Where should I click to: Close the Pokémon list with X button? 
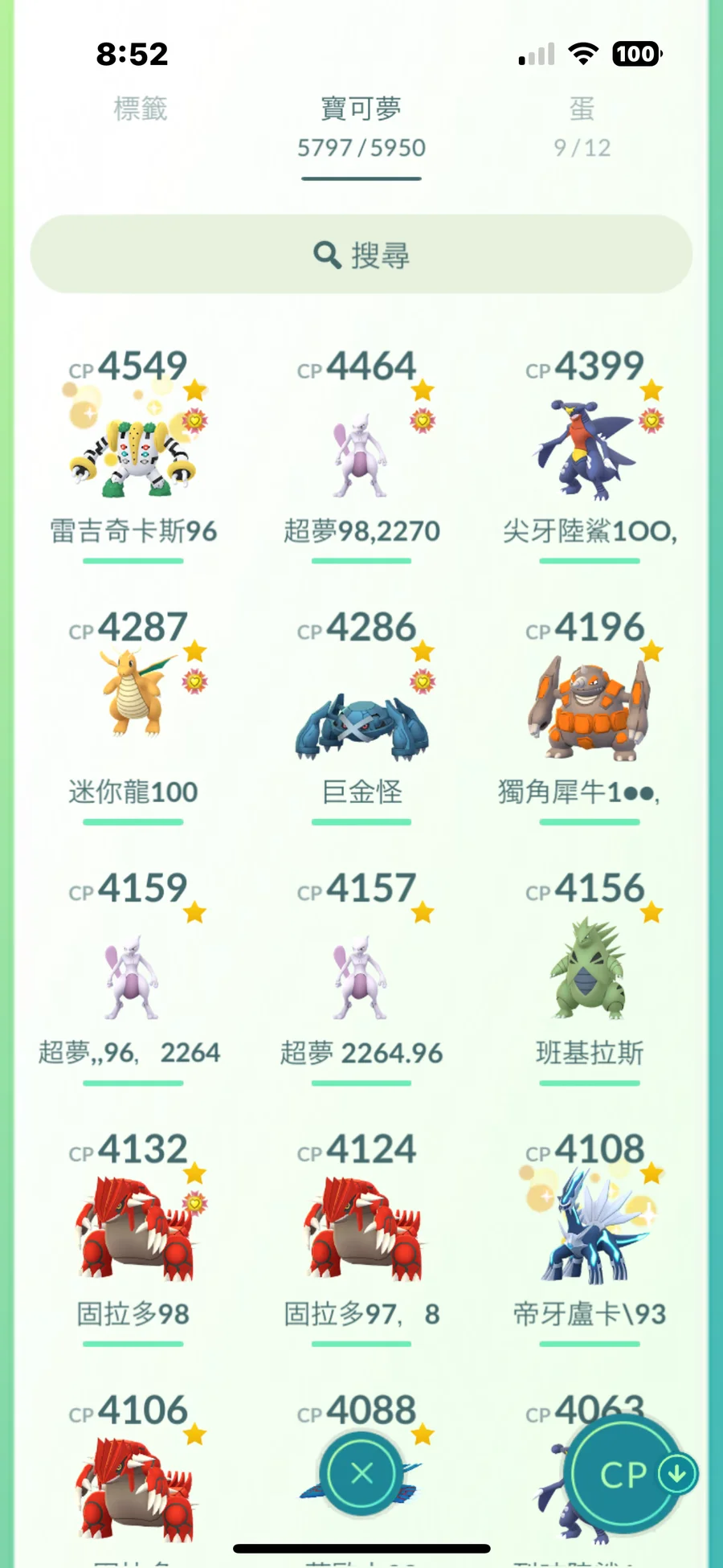(361, 1473)
